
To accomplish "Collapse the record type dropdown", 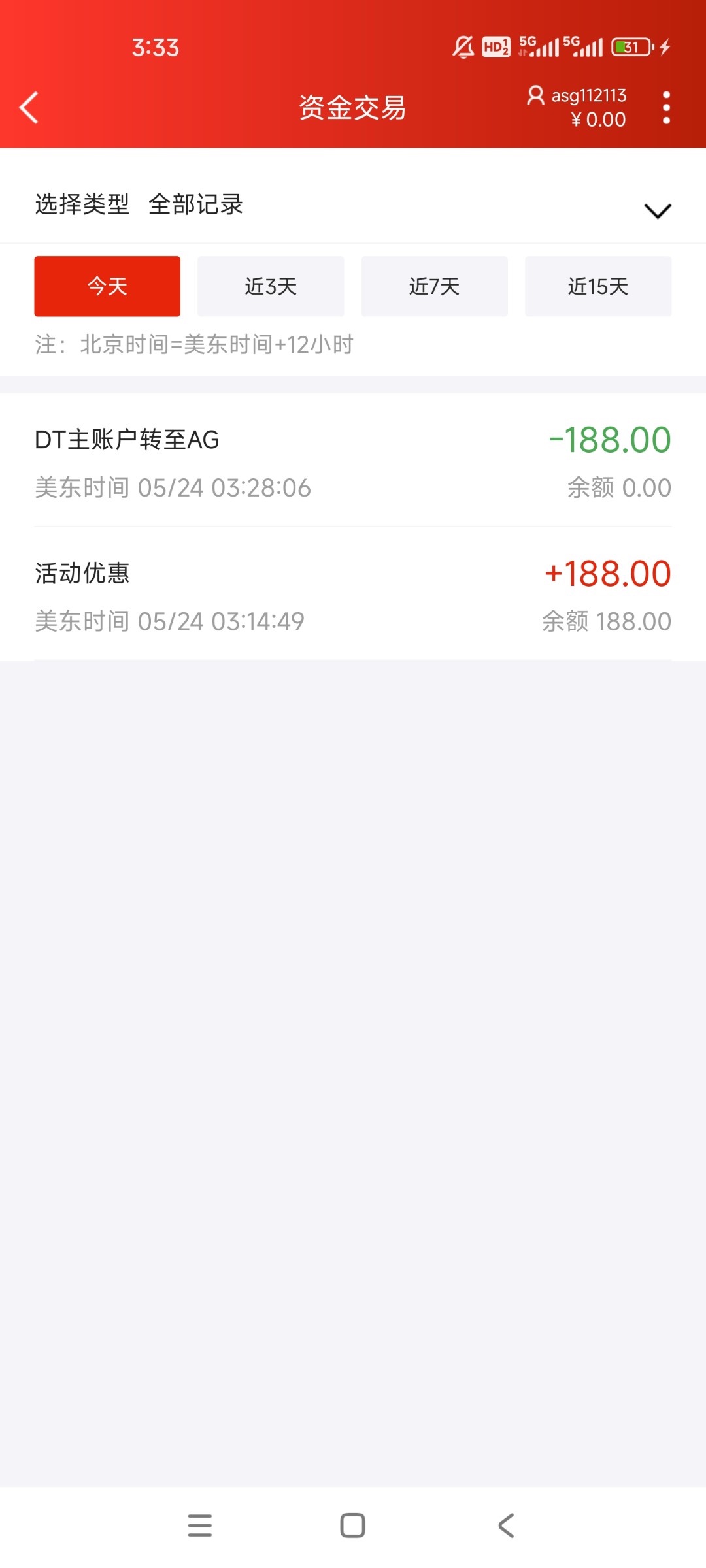I will point(659,210).
